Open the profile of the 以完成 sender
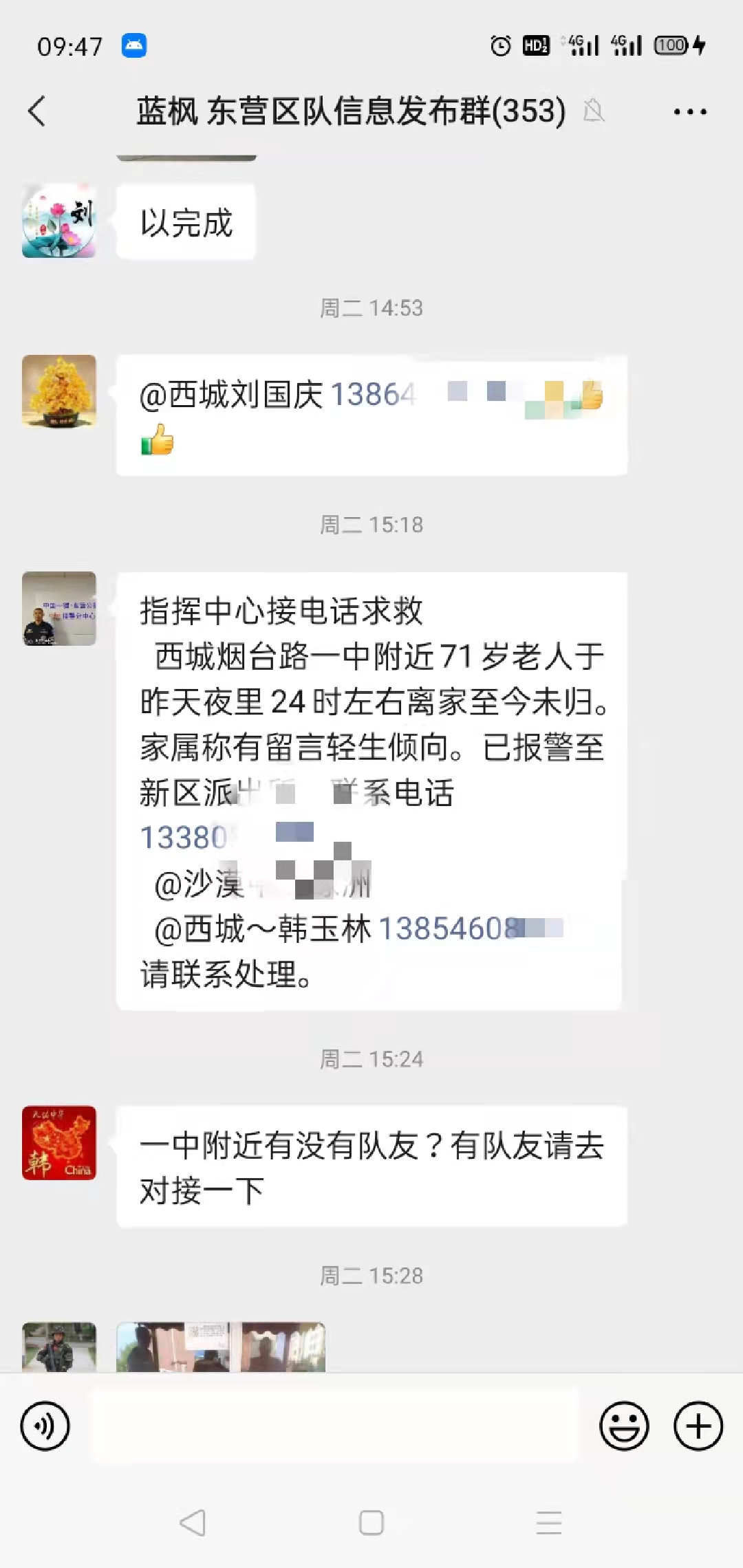The width and height of the screenshot is (743, 1568). [x=59, y=221]
